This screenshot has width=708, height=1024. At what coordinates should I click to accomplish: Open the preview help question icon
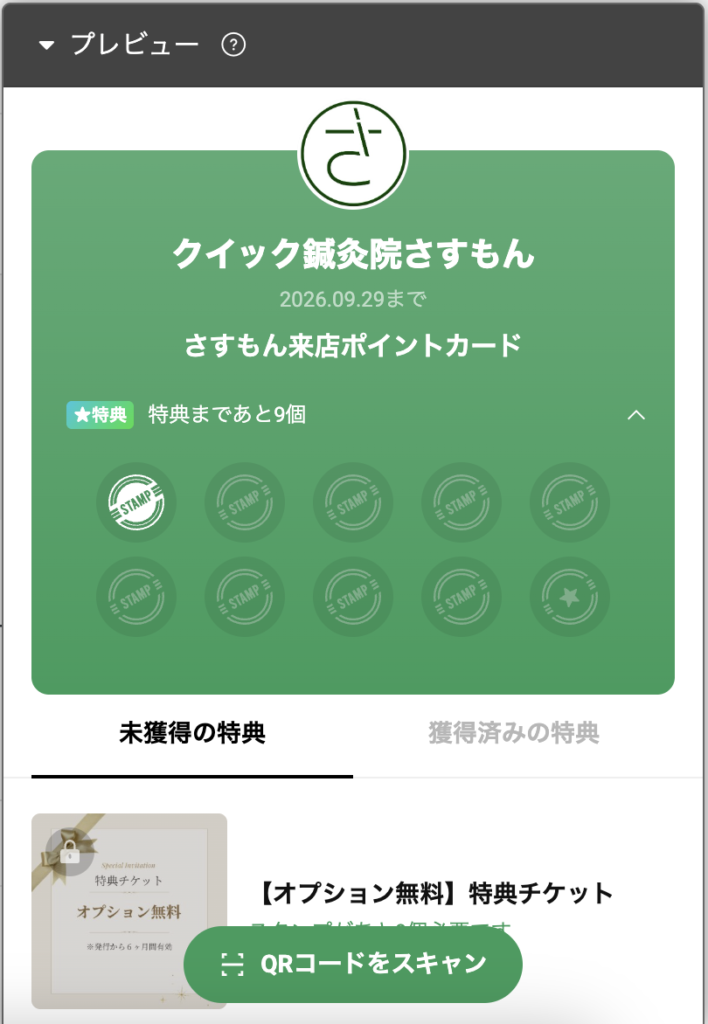click(x=233, y=46)
